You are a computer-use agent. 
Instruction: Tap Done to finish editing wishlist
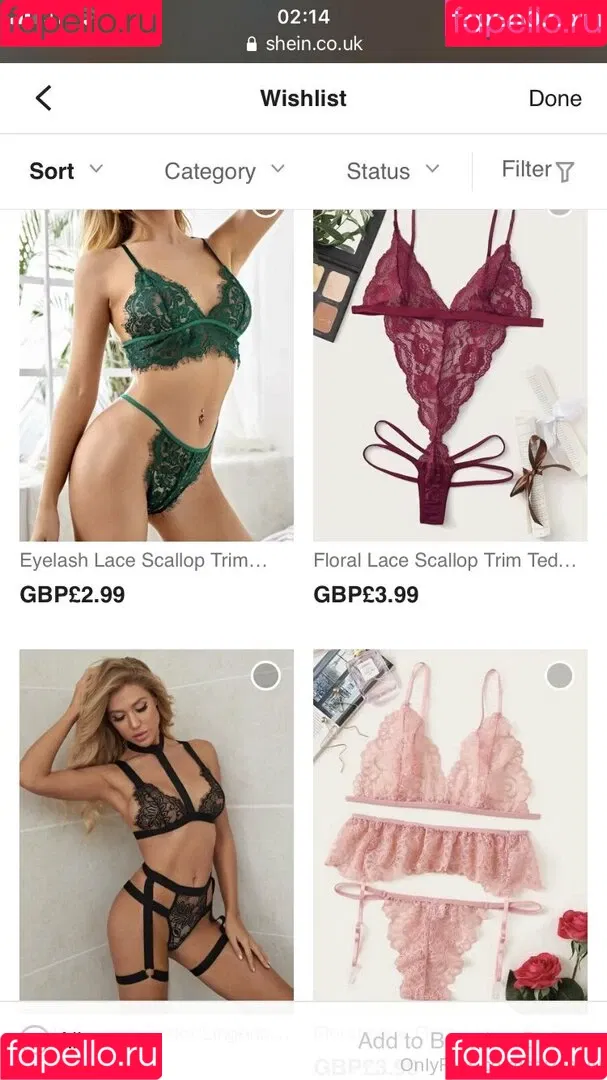point(555,98)
